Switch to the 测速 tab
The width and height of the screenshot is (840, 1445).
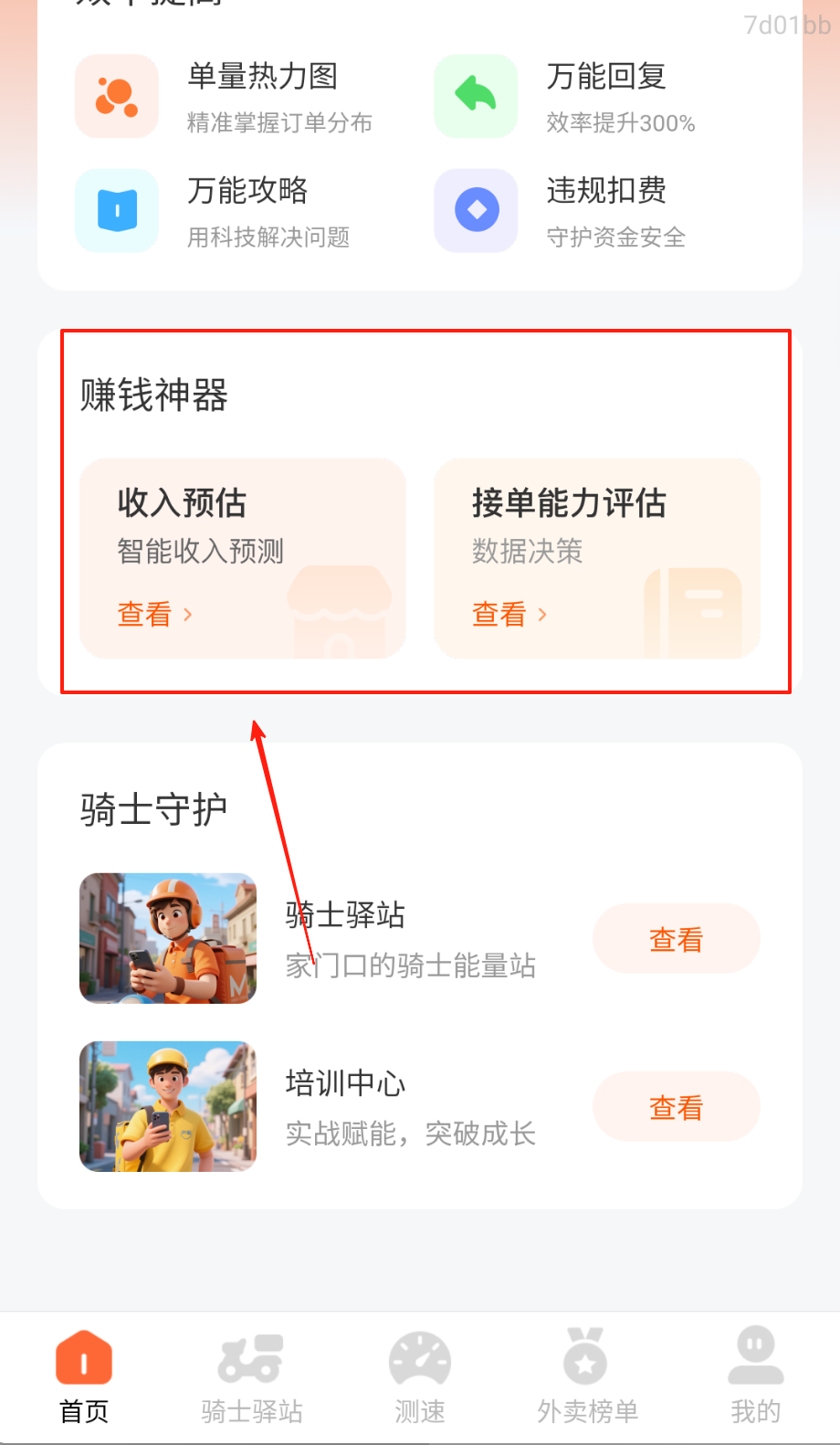[420, 1379]
